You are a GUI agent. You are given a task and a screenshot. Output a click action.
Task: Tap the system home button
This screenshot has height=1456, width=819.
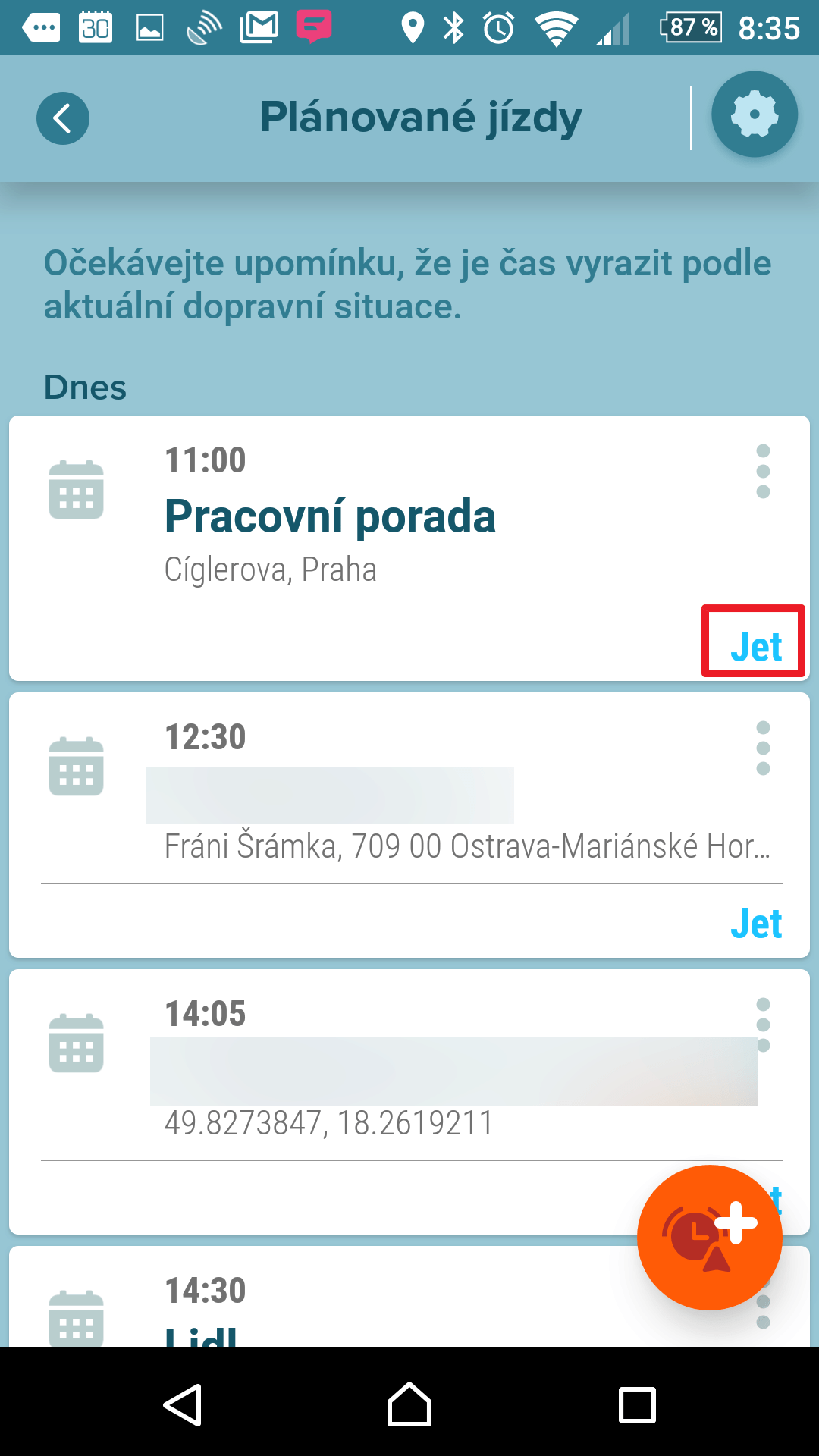409,1404
